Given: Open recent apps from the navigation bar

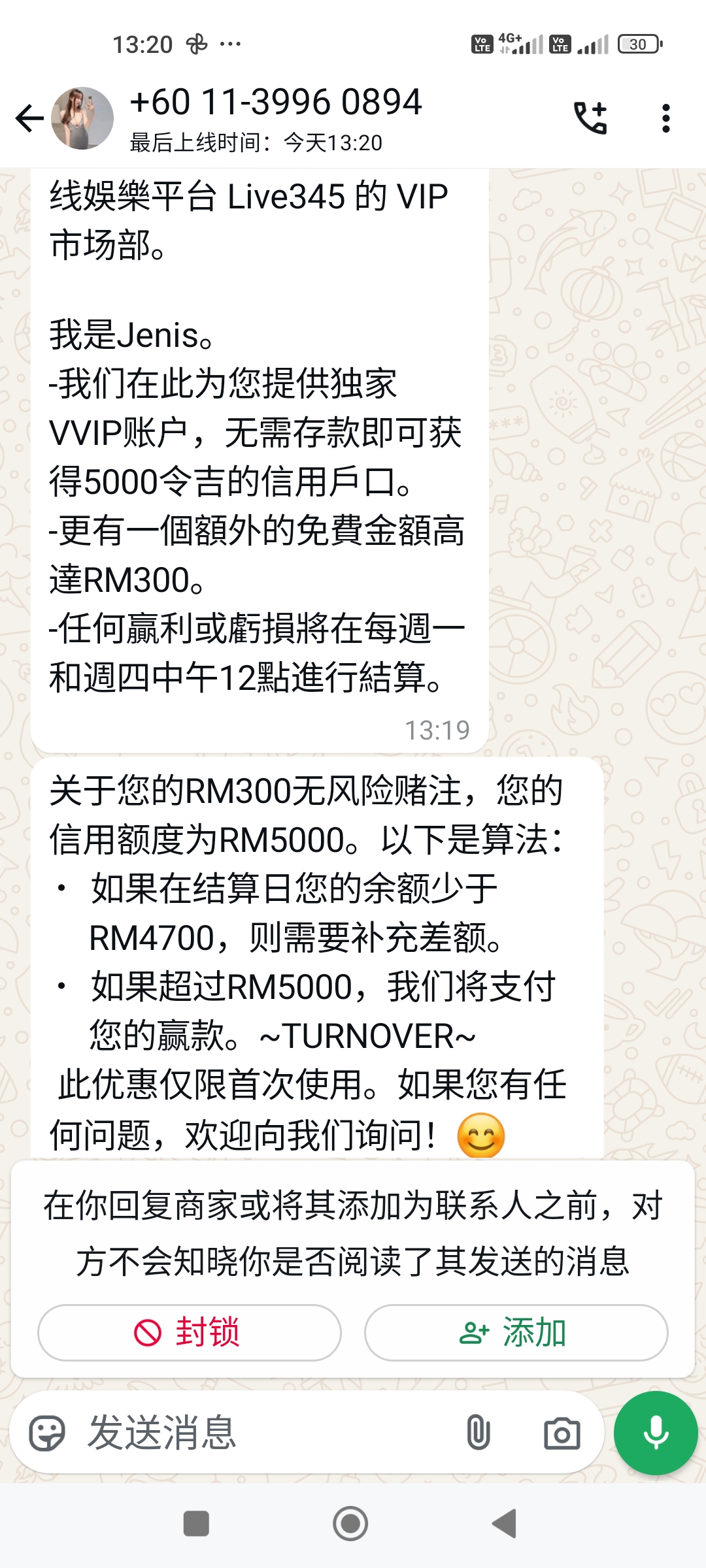Looking at the screenshot, I should coord(196,1524).
